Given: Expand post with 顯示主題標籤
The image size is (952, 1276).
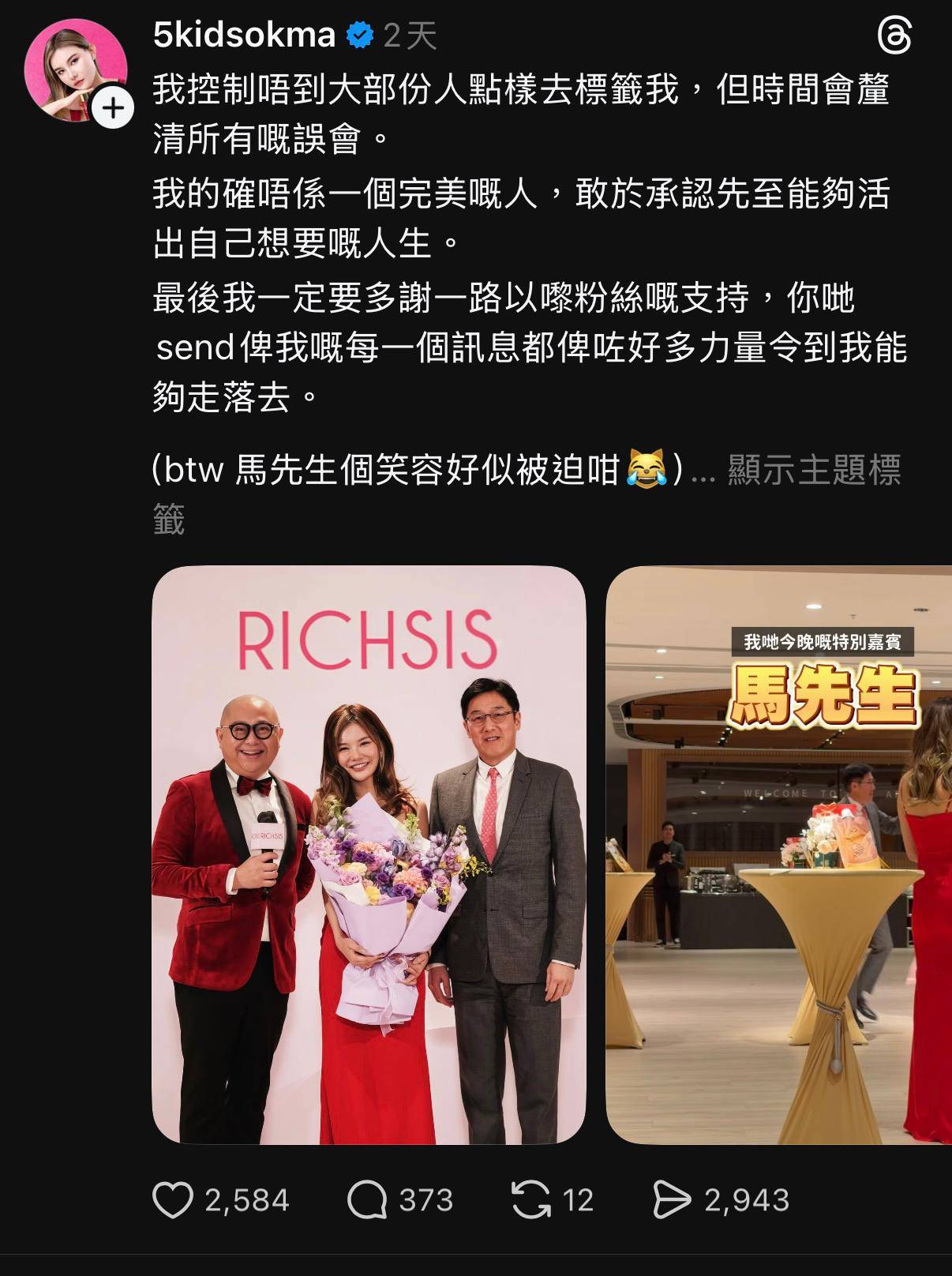Looking at the screenshot, I should 813,471.
